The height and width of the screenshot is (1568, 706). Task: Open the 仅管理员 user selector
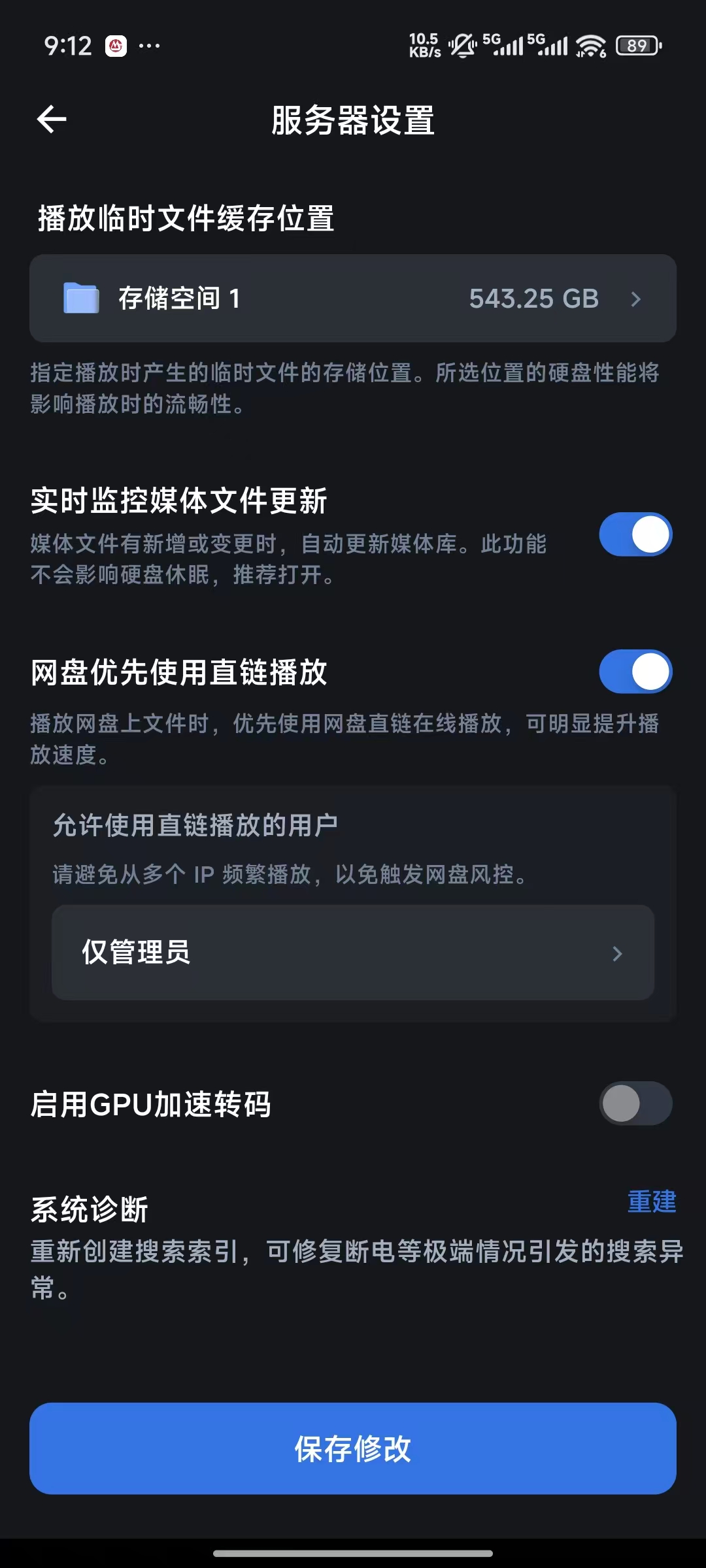click(x=353, y=953)
